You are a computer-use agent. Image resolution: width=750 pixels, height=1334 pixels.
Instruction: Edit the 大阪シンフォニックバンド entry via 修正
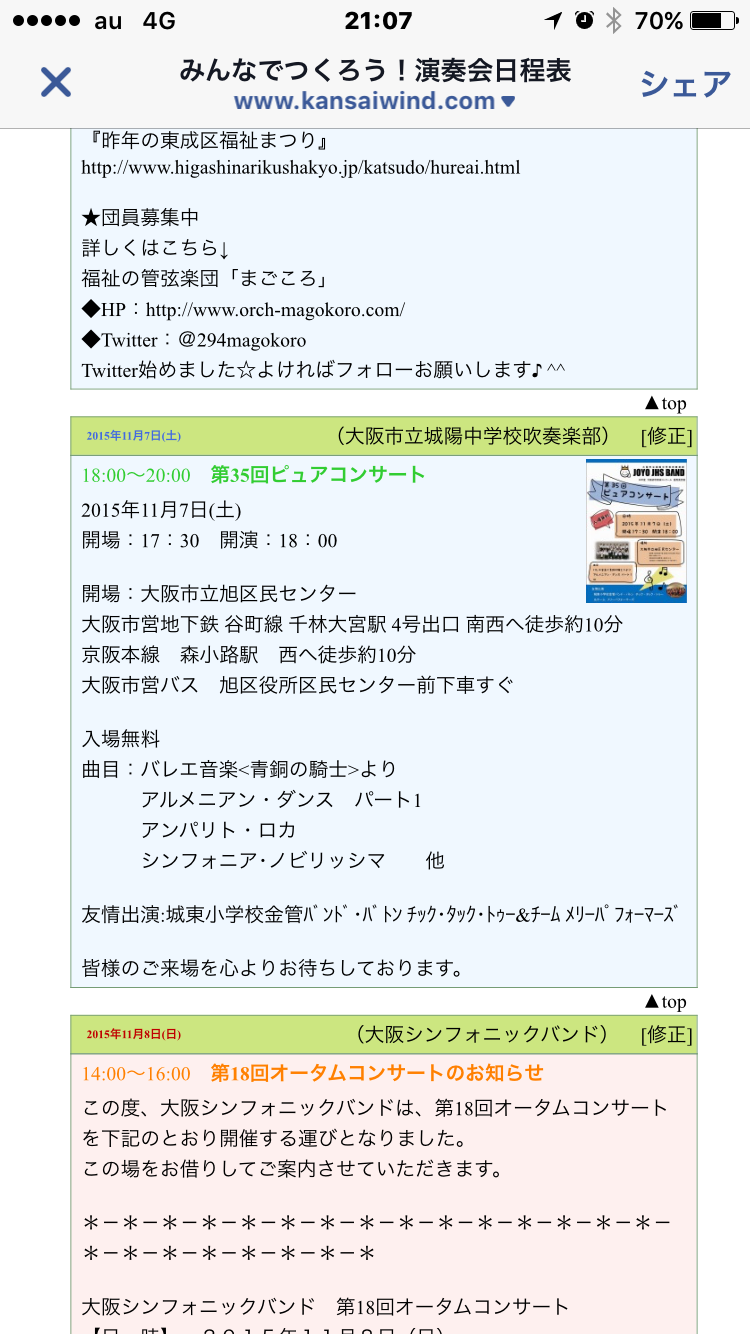click(666, 1034)
